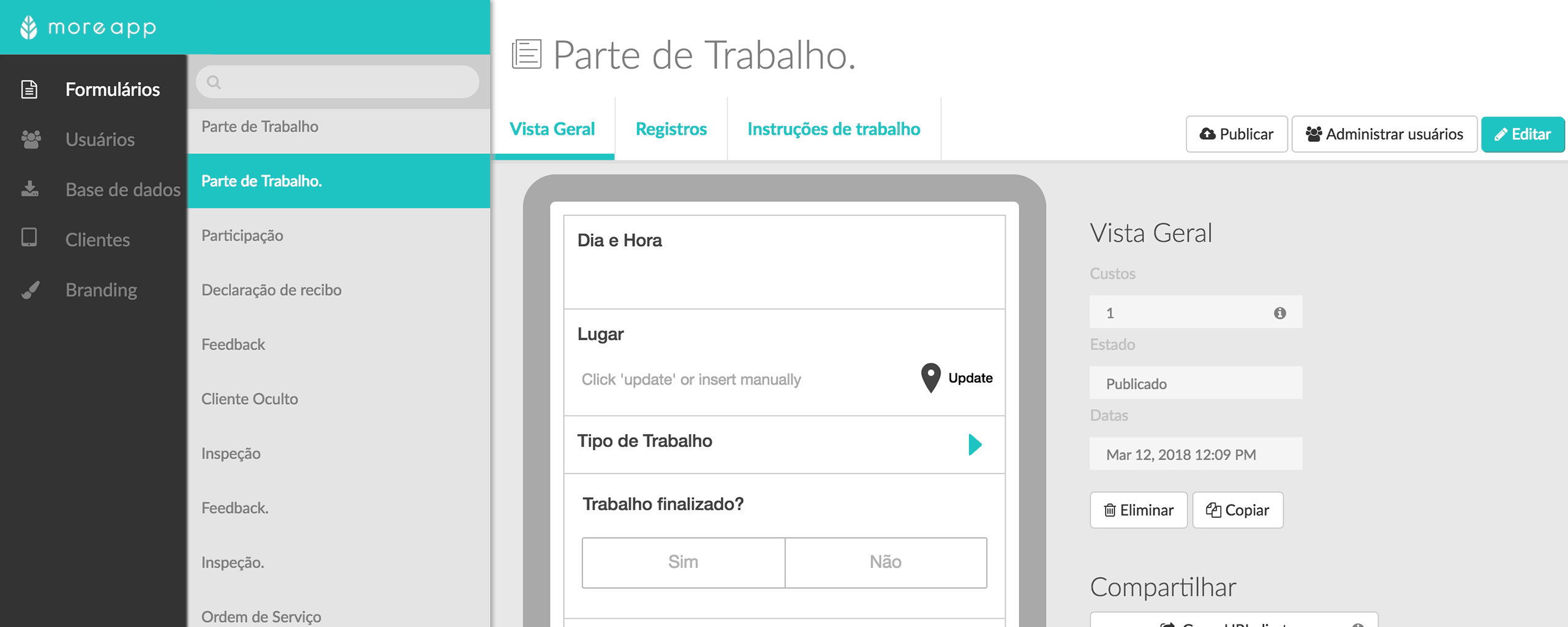Viewport: 1568px width, 627px height.
Task: Switch to the Registros tab
Action: tap(671, 129)
